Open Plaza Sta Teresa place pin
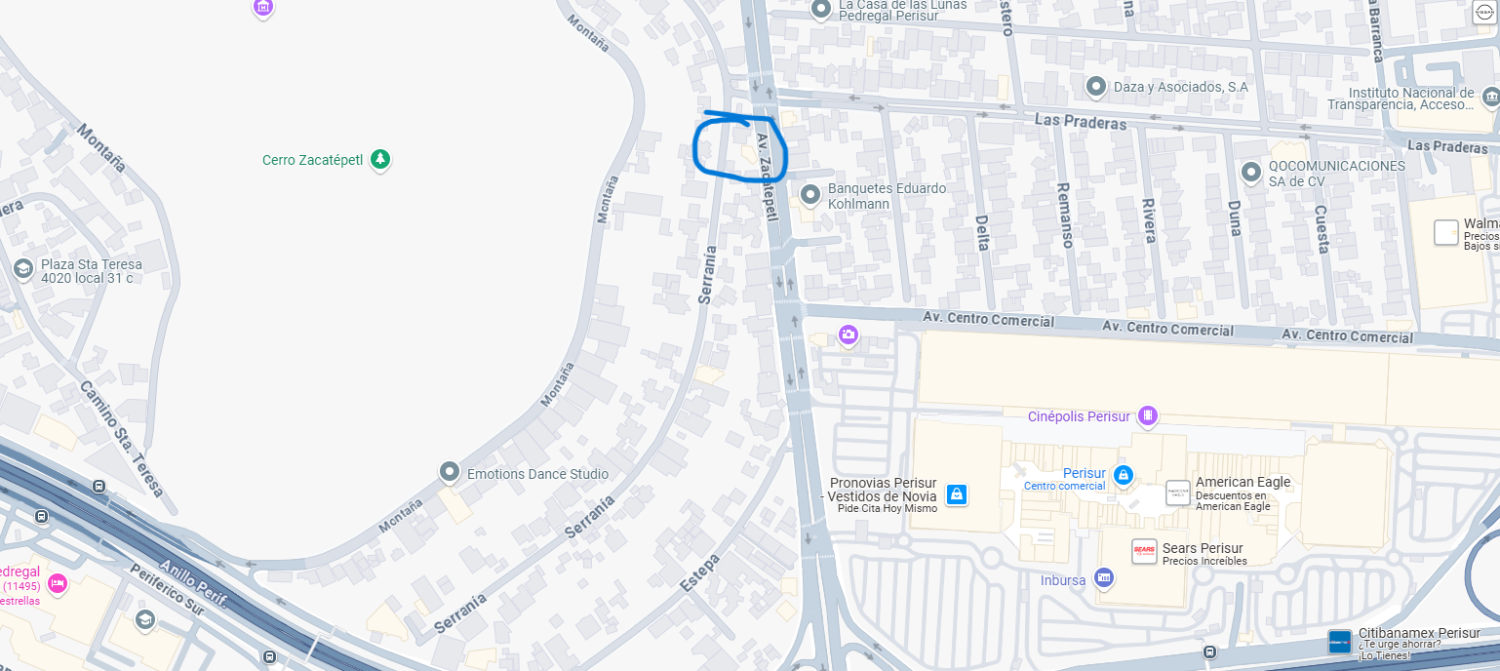1500x671 pixels. click(23, 269)
